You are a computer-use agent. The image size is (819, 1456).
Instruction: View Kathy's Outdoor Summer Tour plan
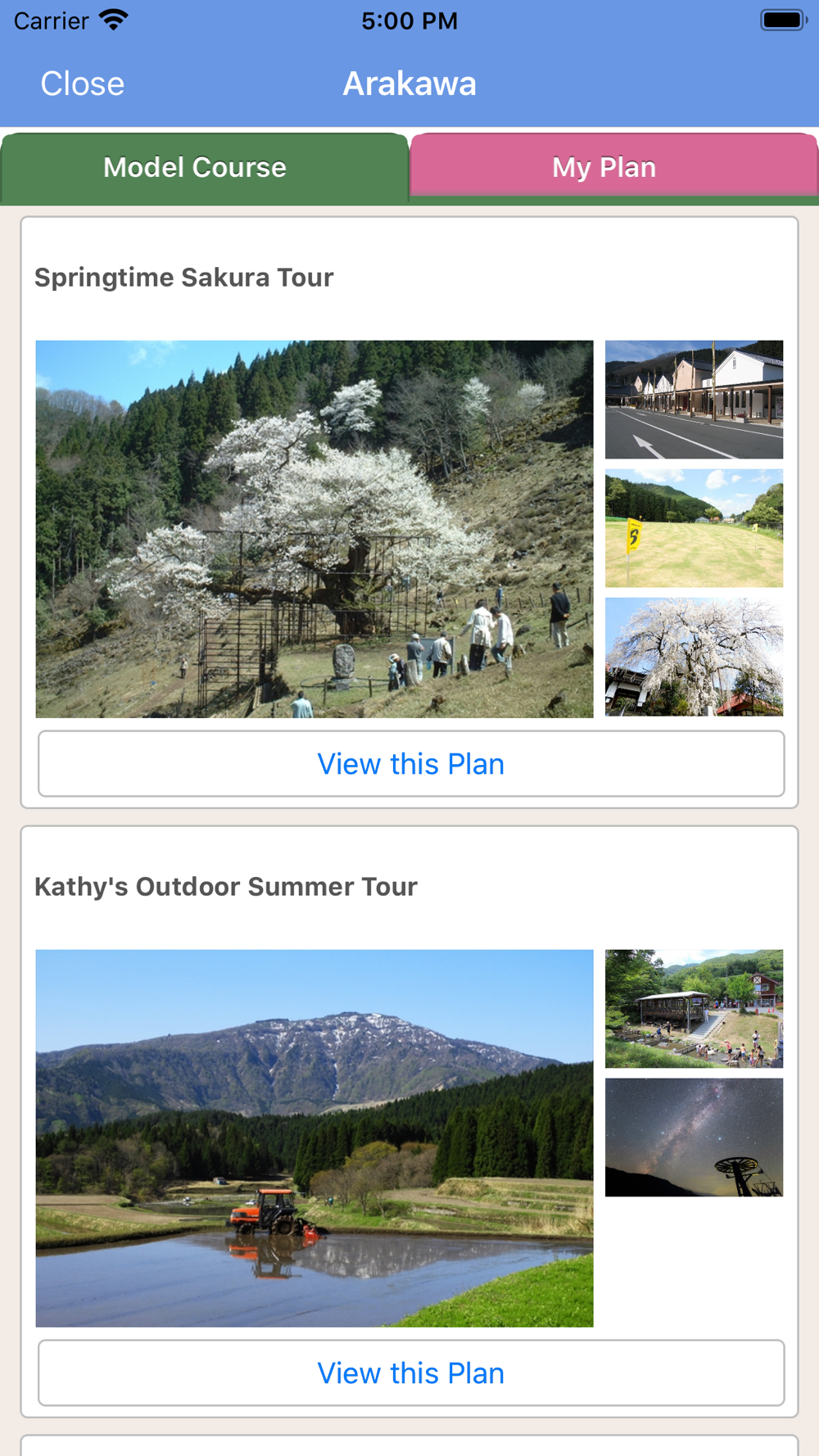411,1372
